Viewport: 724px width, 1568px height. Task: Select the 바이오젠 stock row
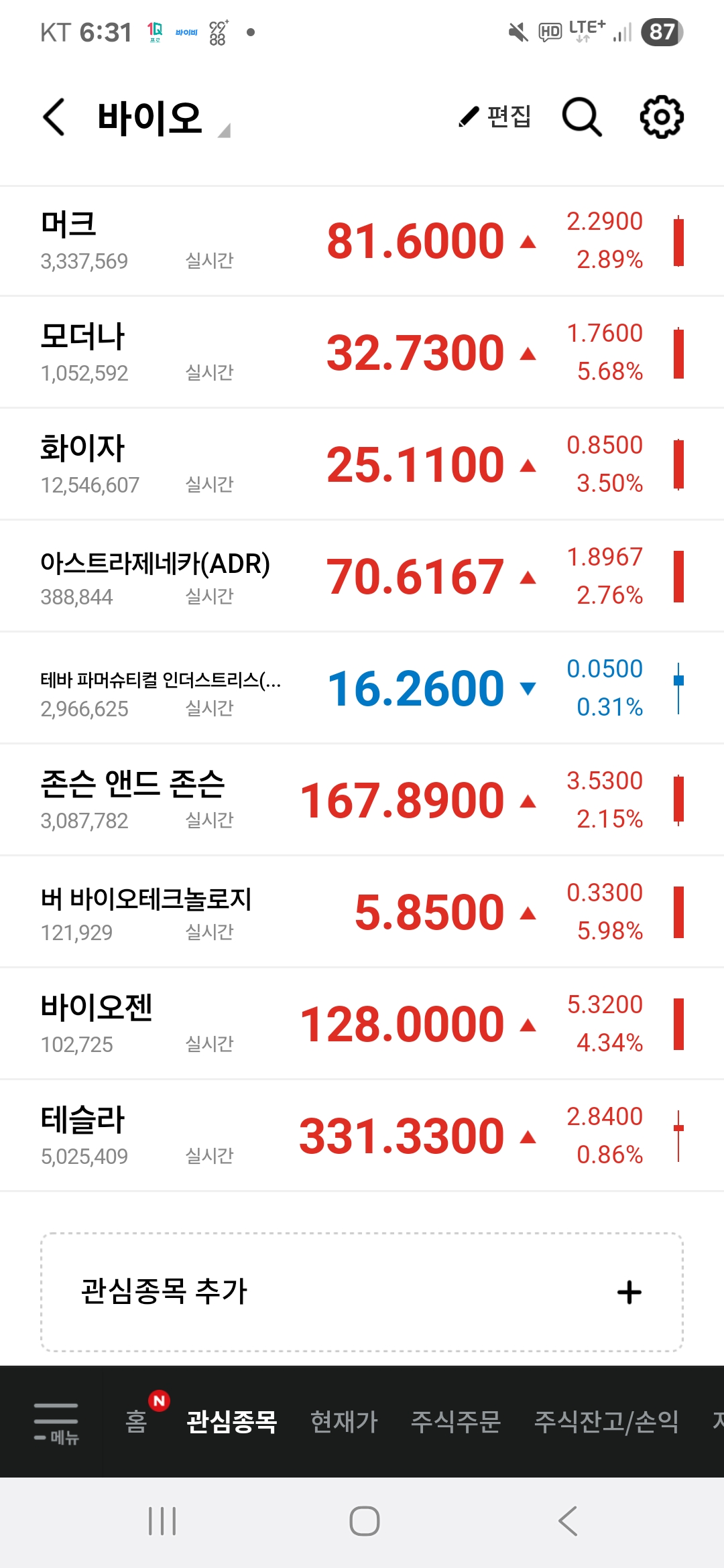click(362, 1025)
